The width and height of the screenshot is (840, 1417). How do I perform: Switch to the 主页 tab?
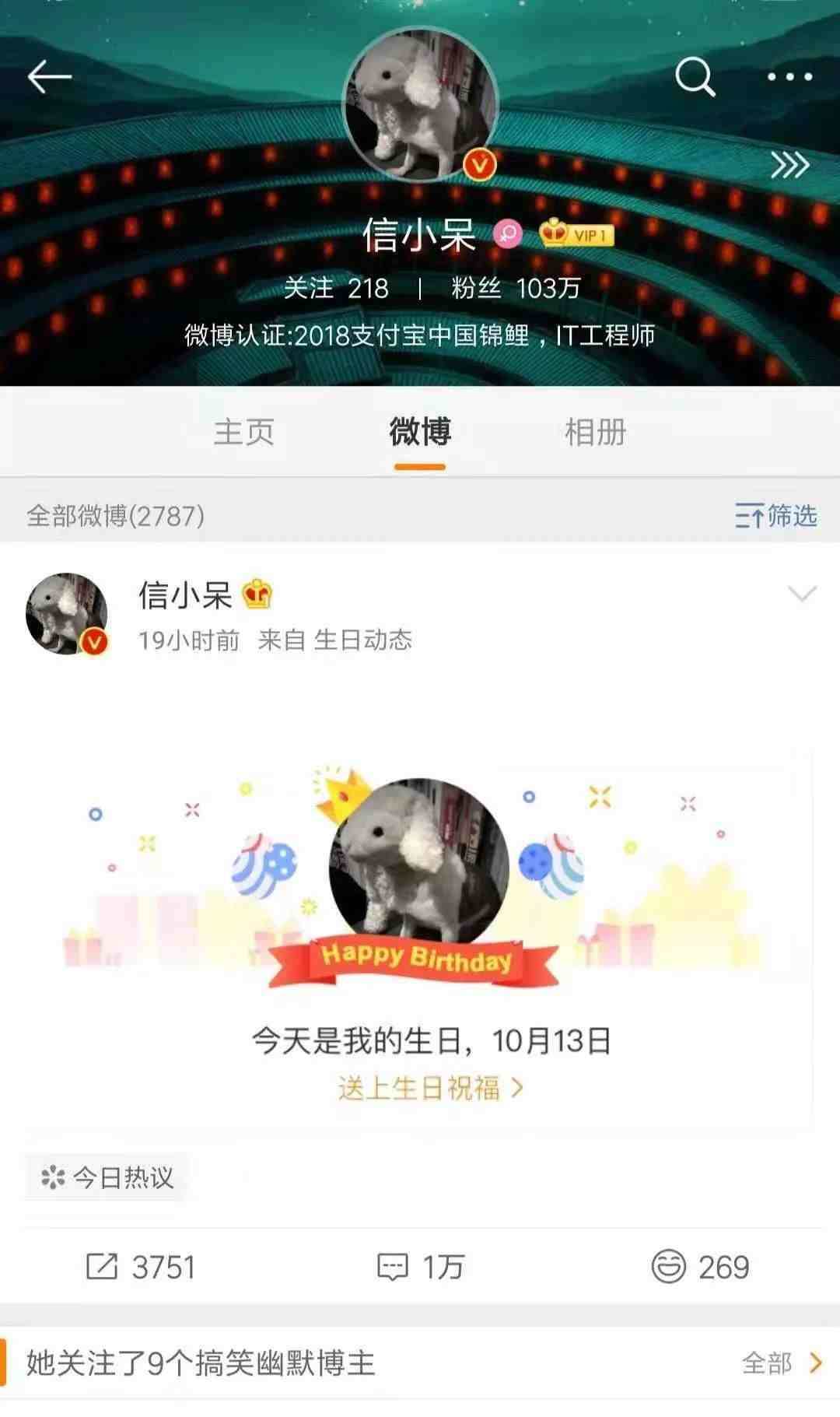click(x=244, y=432)
